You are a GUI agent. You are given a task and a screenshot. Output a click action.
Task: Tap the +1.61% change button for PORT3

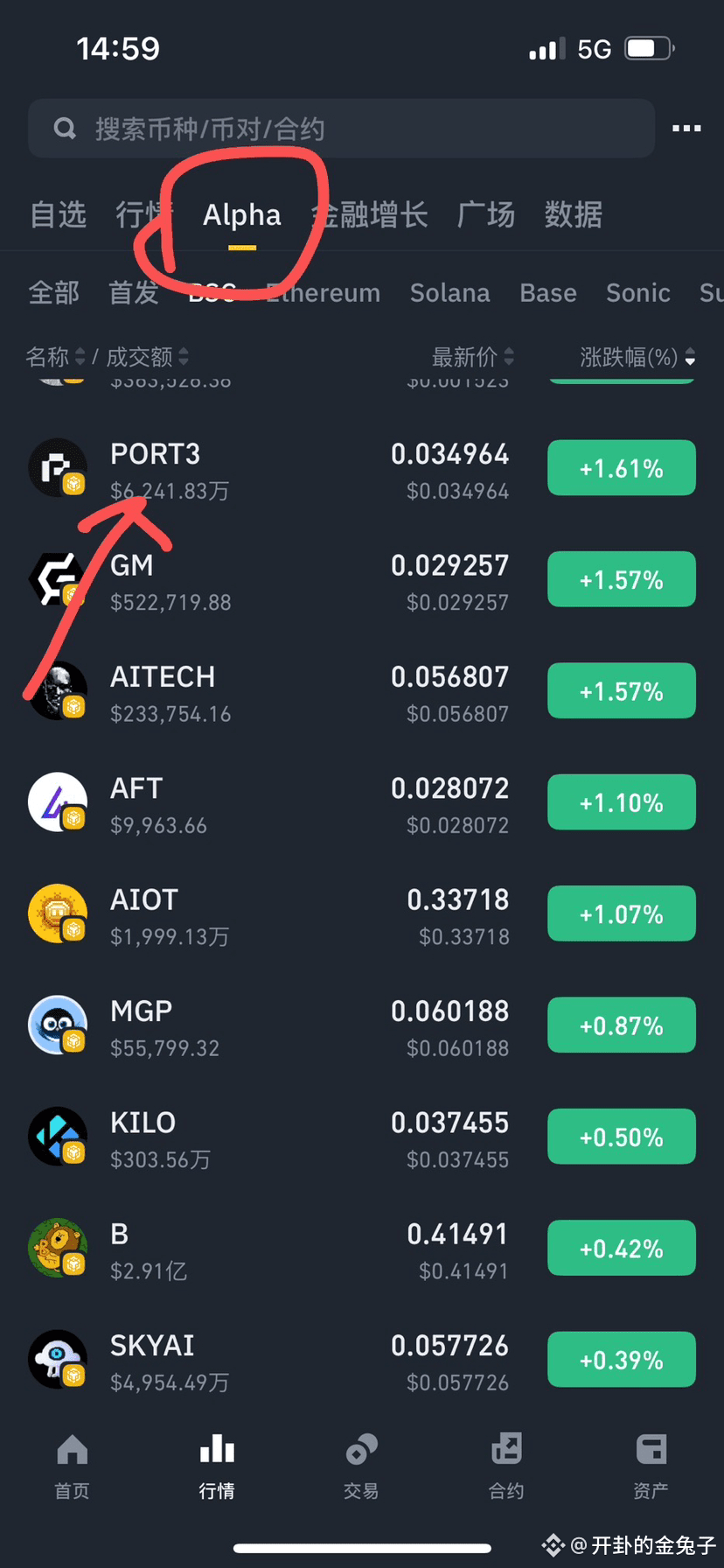(x=621, y=468)
